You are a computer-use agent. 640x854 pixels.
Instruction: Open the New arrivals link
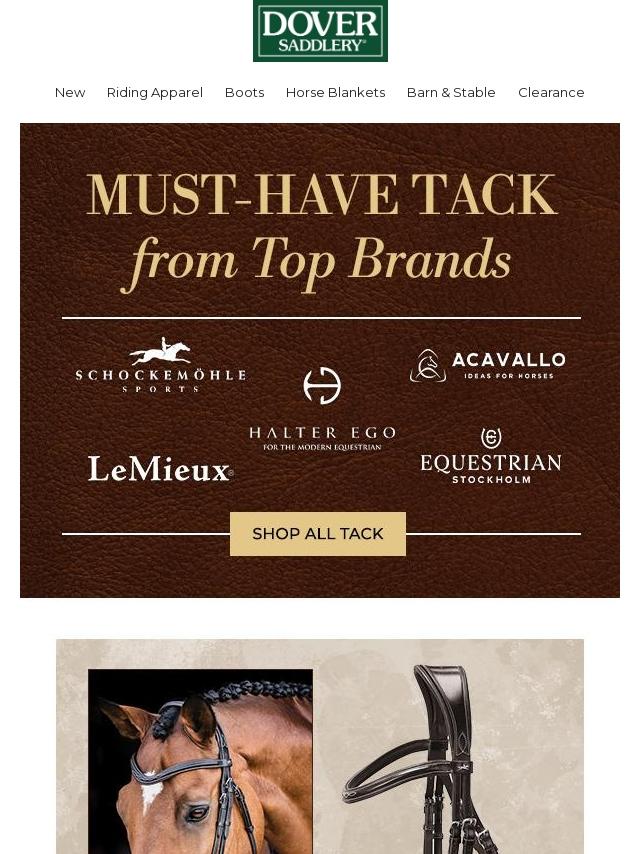[70, 92]
